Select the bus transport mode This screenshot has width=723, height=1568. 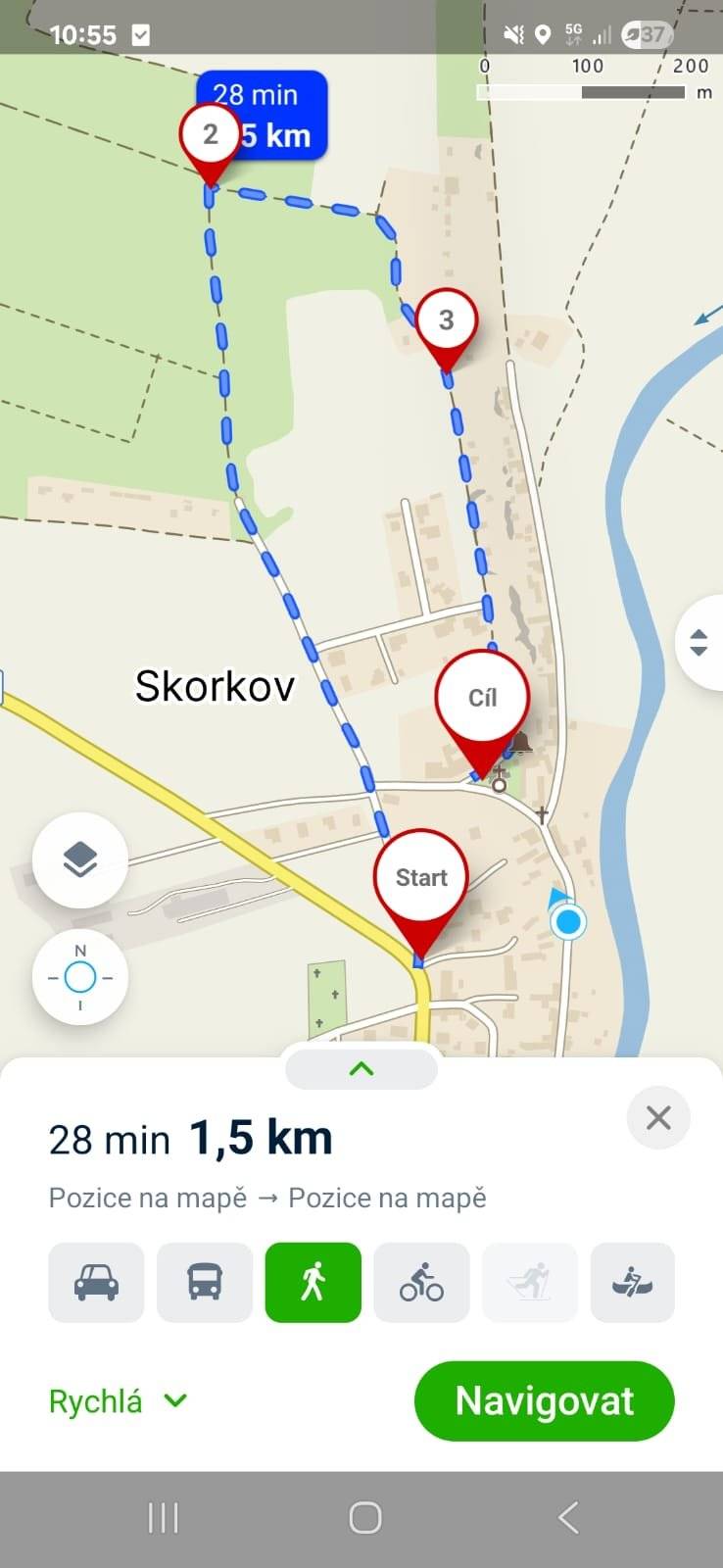coord(204,1282)
